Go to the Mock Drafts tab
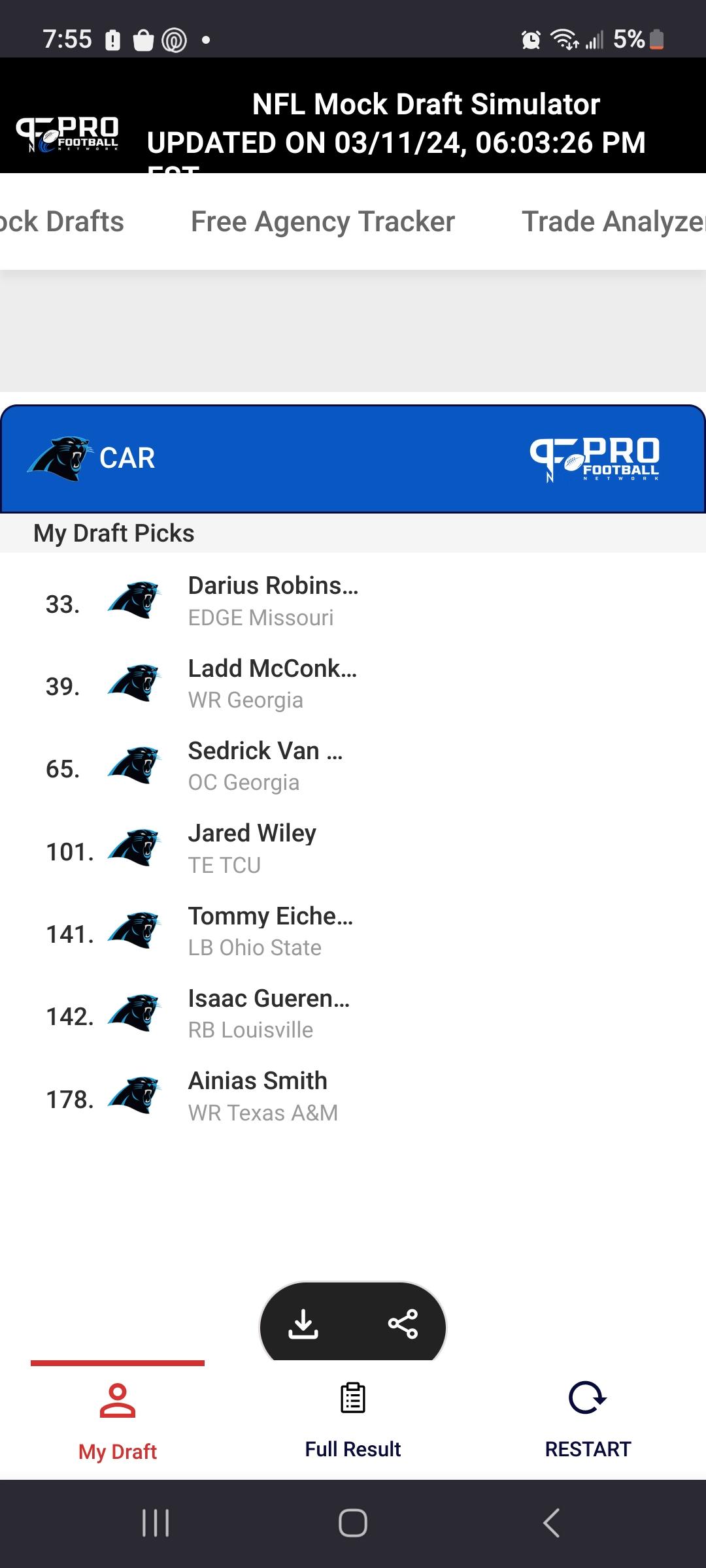 click(61, 221)
